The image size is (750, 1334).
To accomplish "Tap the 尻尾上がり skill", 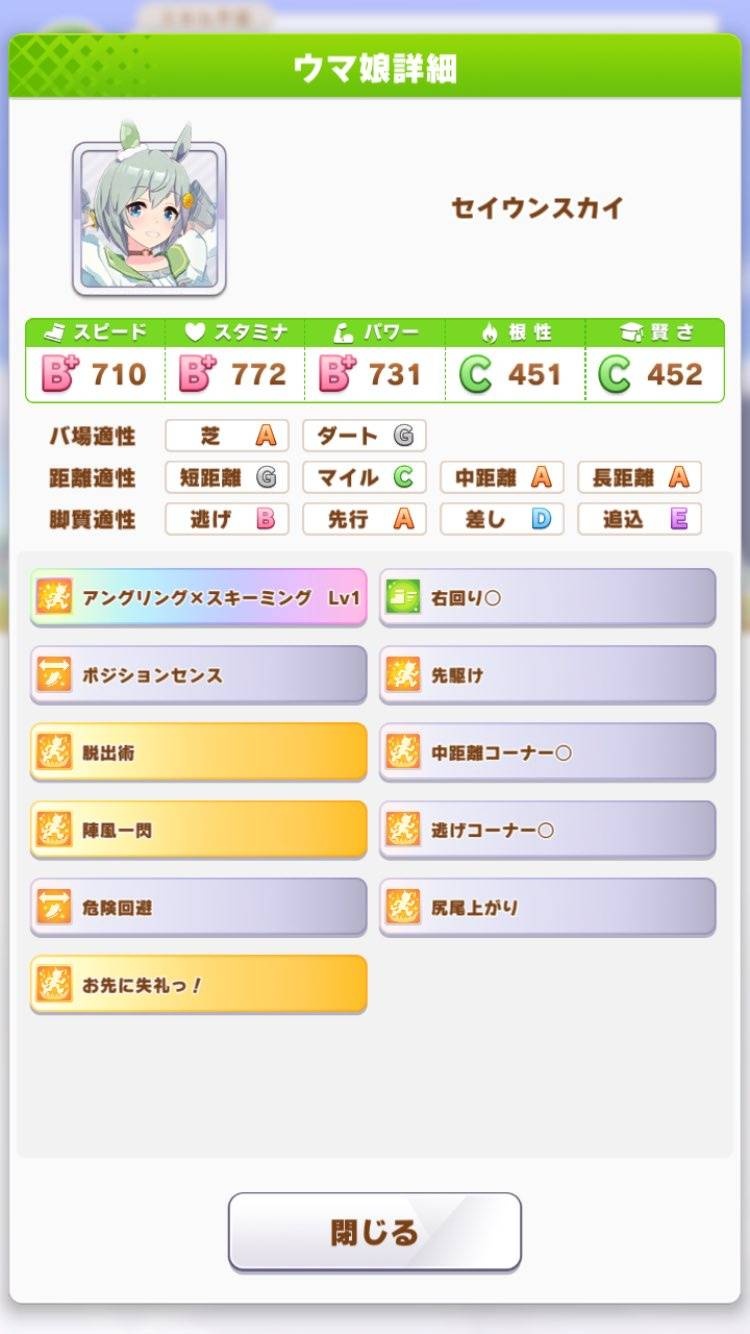I will [x=547, y=908].
